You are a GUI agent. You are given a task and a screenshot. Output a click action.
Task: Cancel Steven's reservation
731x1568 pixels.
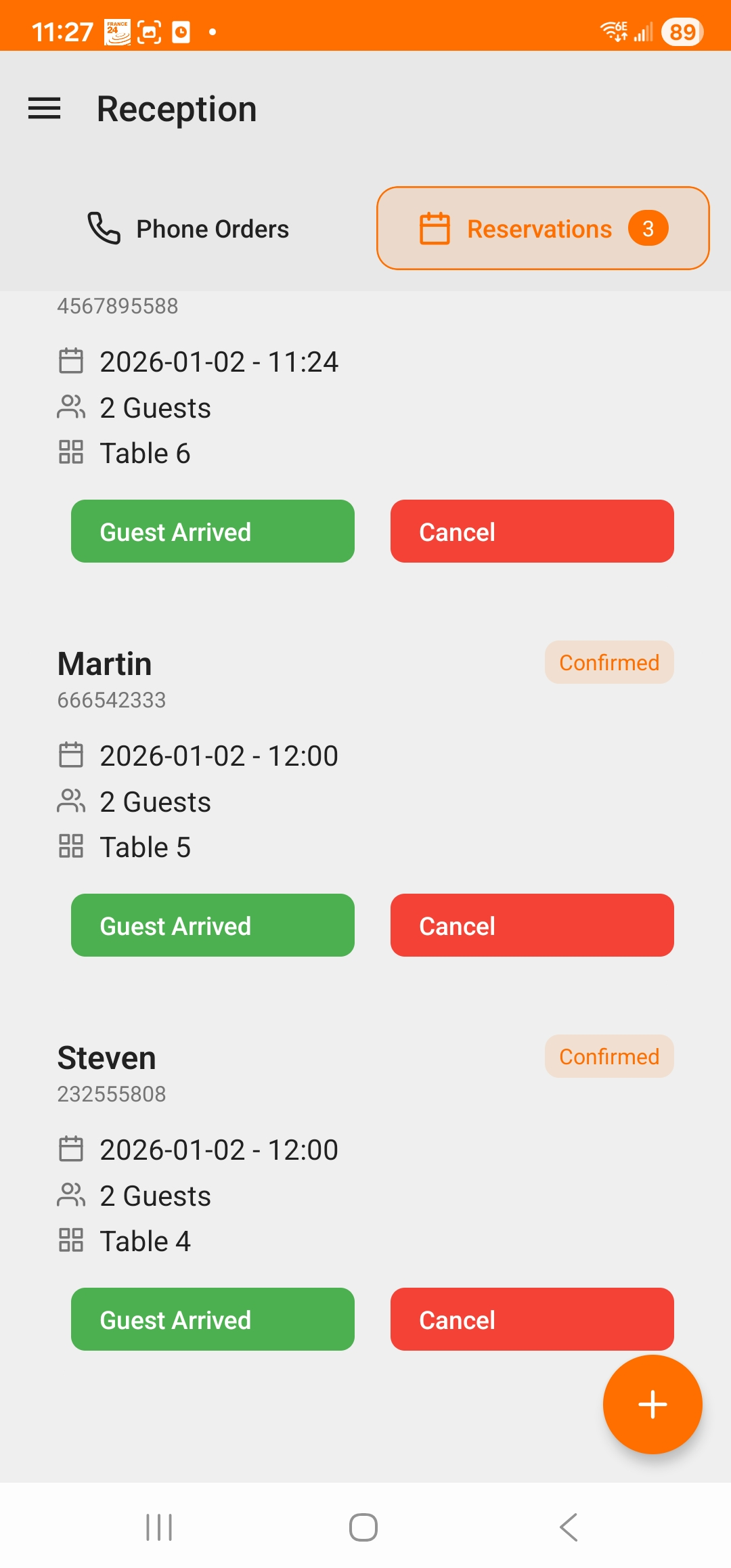[532, 1319]
